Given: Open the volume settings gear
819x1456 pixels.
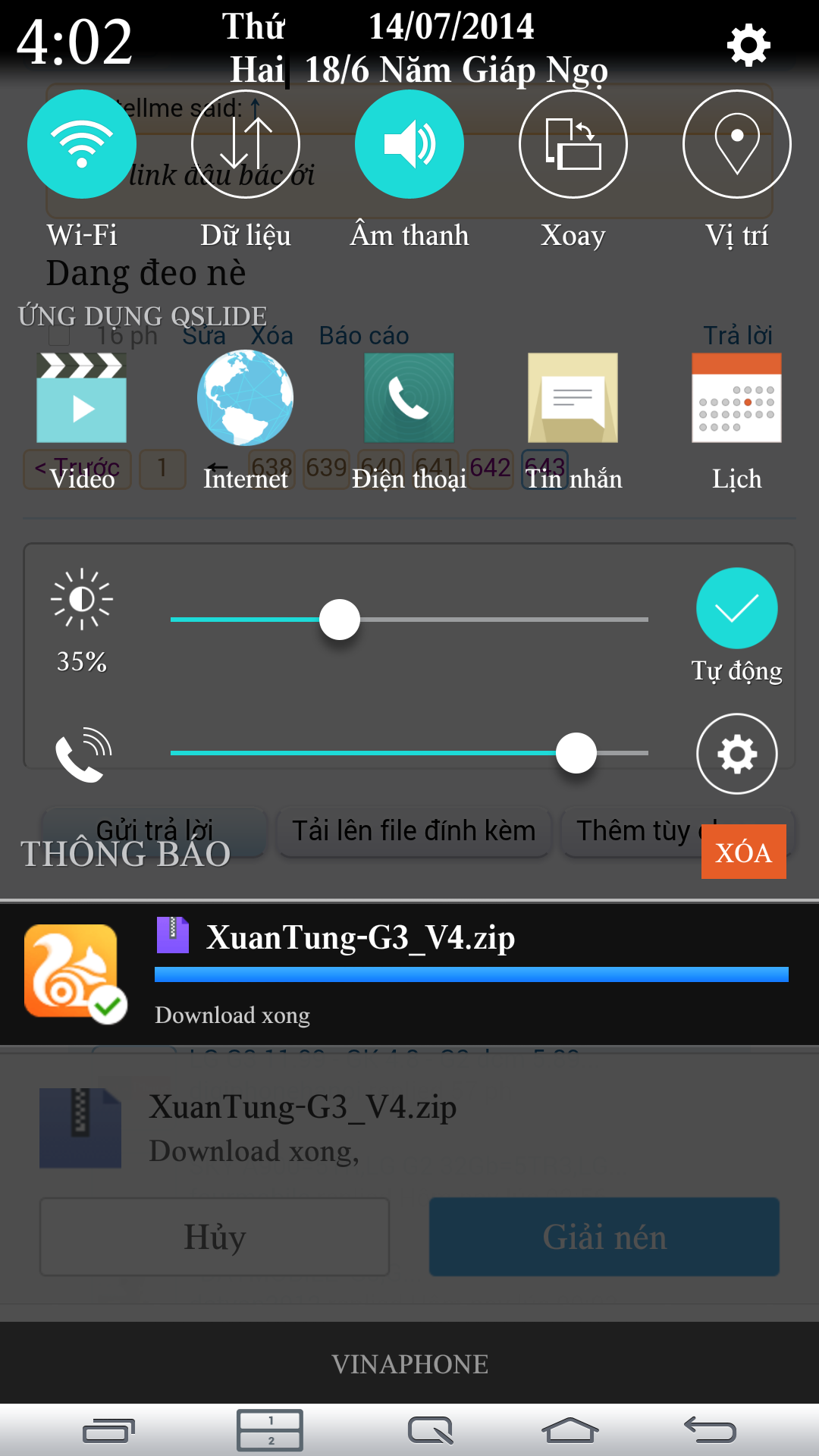Looking at the screenshot, I should [x=737, y=754].
